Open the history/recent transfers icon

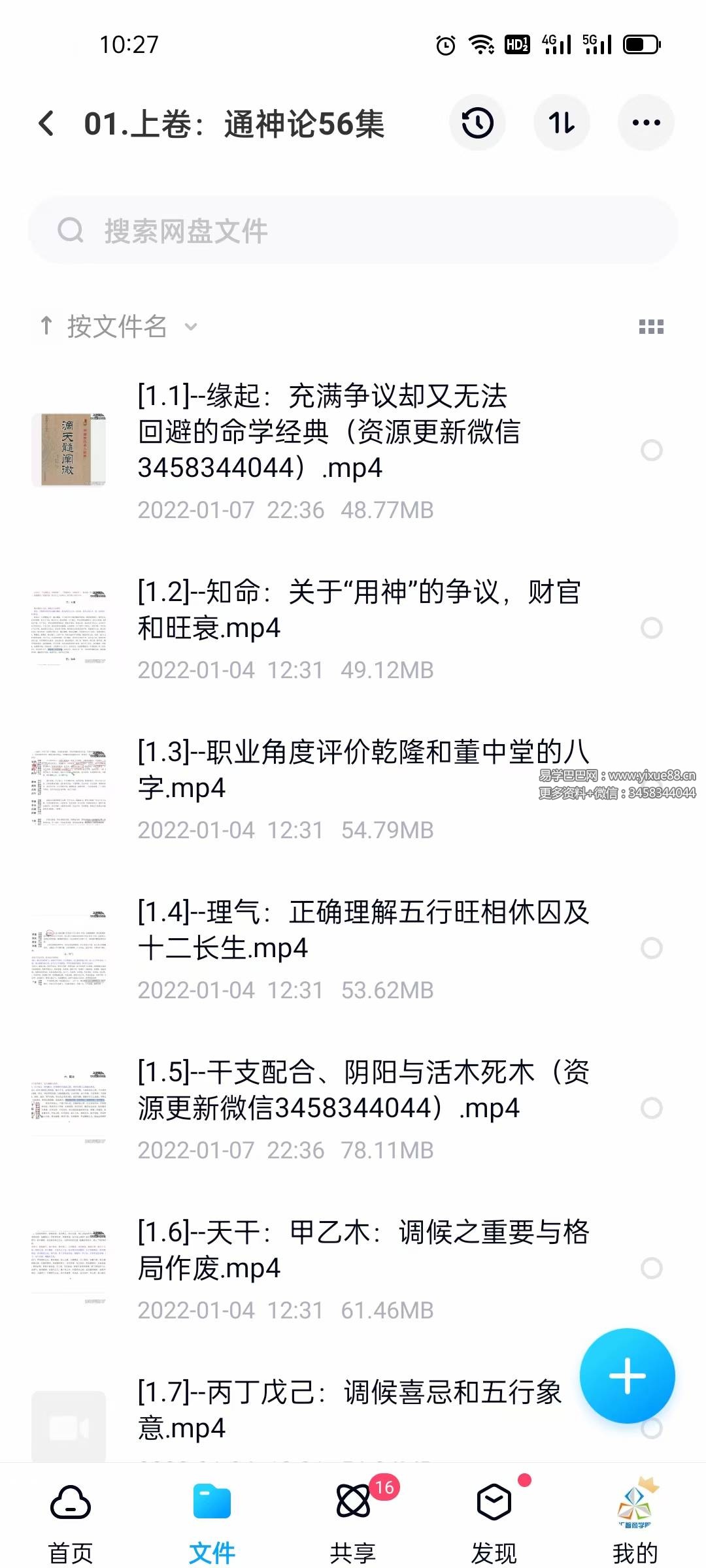click(x=478, y=123)
